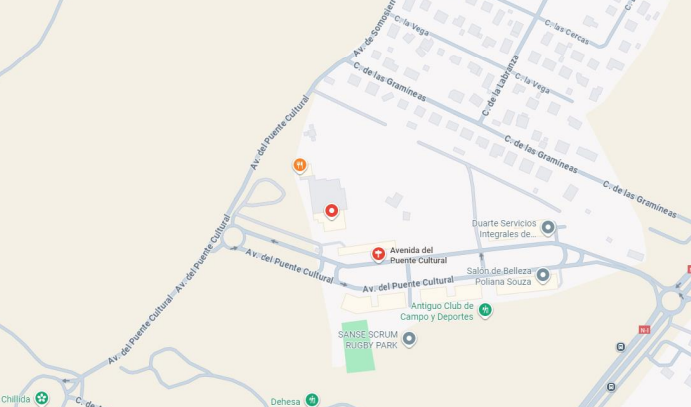Open Avenida del Puente Cultural medical marker
The height and width of the screenshot is (407, 691).
(x=378, y=254)
